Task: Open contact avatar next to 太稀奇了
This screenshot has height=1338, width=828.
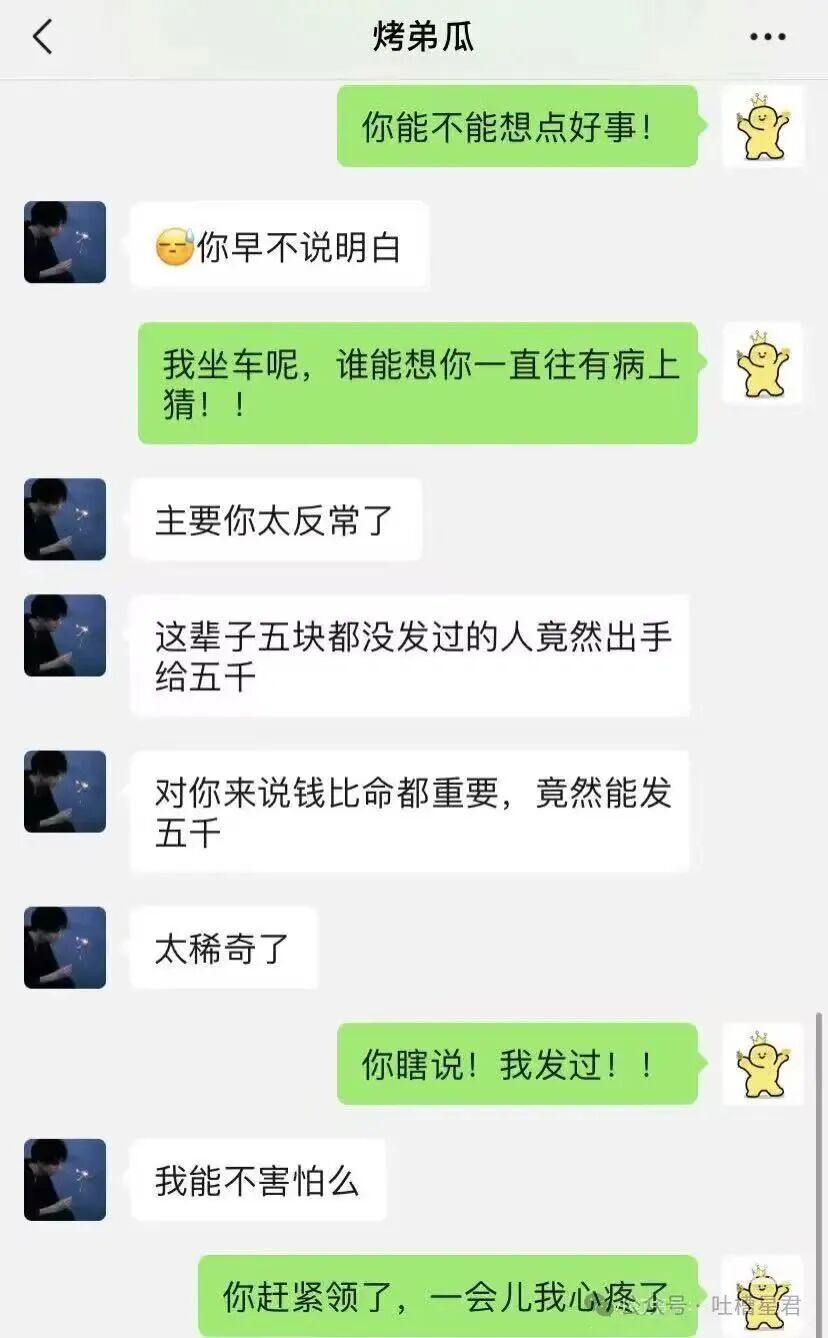Action: [65, 947]
